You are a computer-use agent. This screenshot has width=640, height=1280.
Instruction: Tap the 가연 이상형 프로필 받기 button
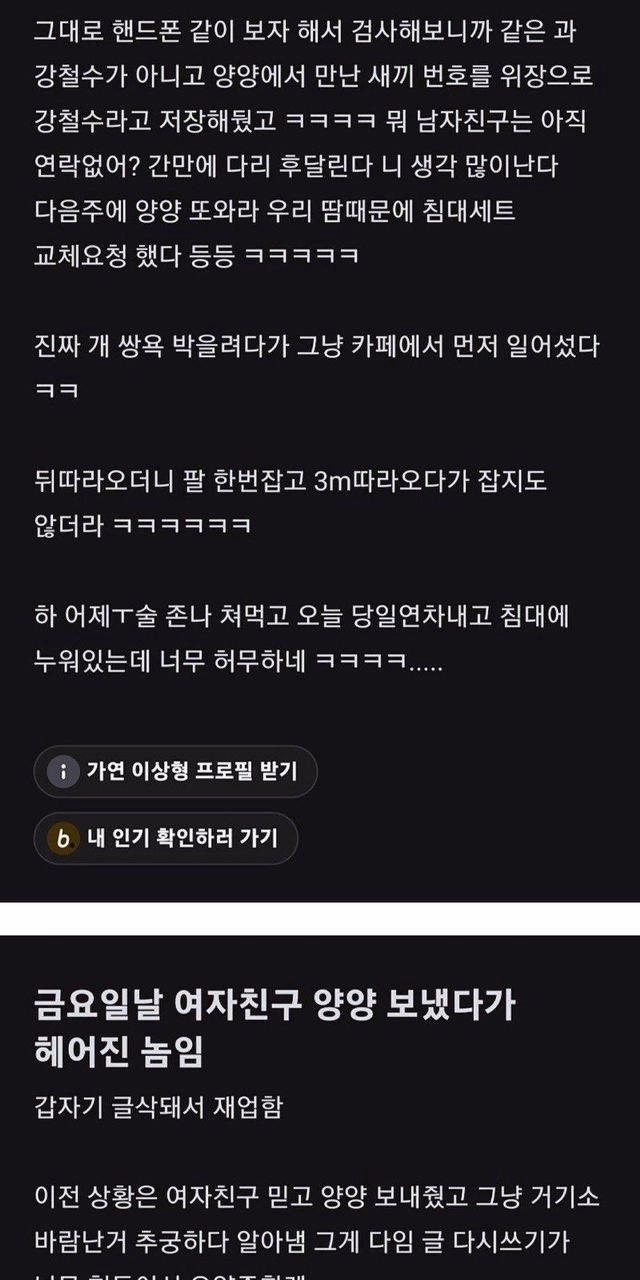(x=175, y=771)
